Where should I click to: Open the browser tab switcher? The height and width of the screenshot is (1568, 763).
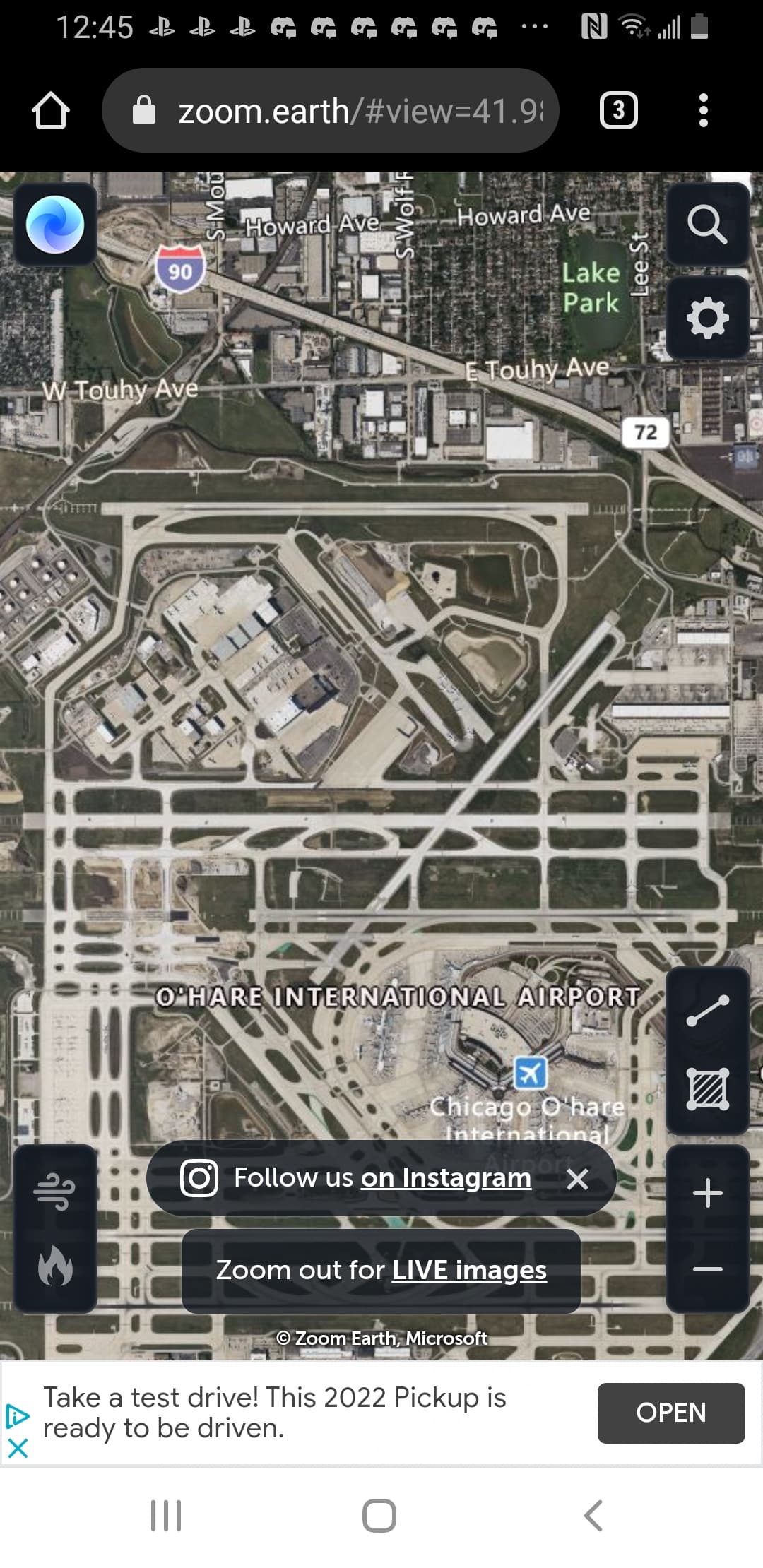click(x=618, y=111)
